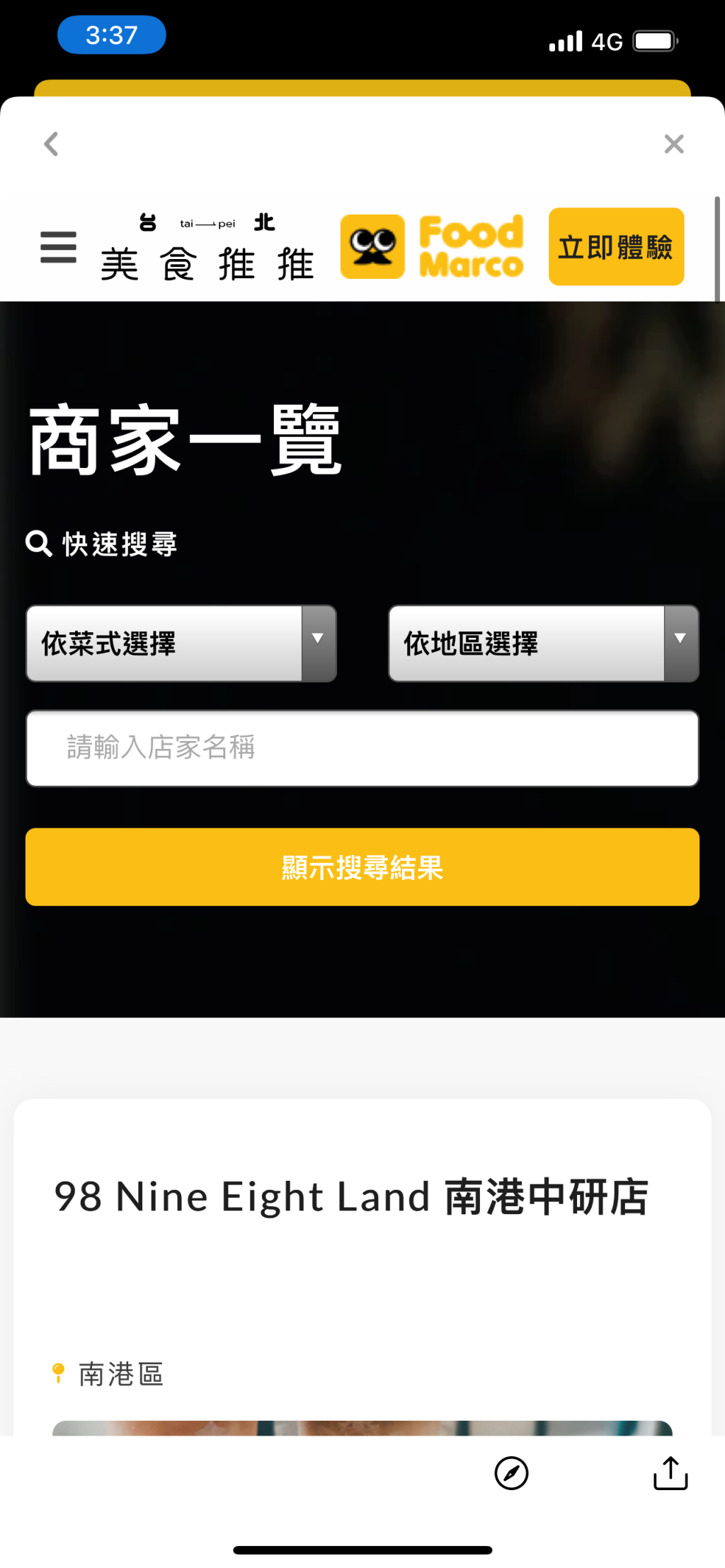This screenshot has height=1568, width=725.
Task: Tap 顯示搜尋結果 to show results
Action: [x=362, y=867]
